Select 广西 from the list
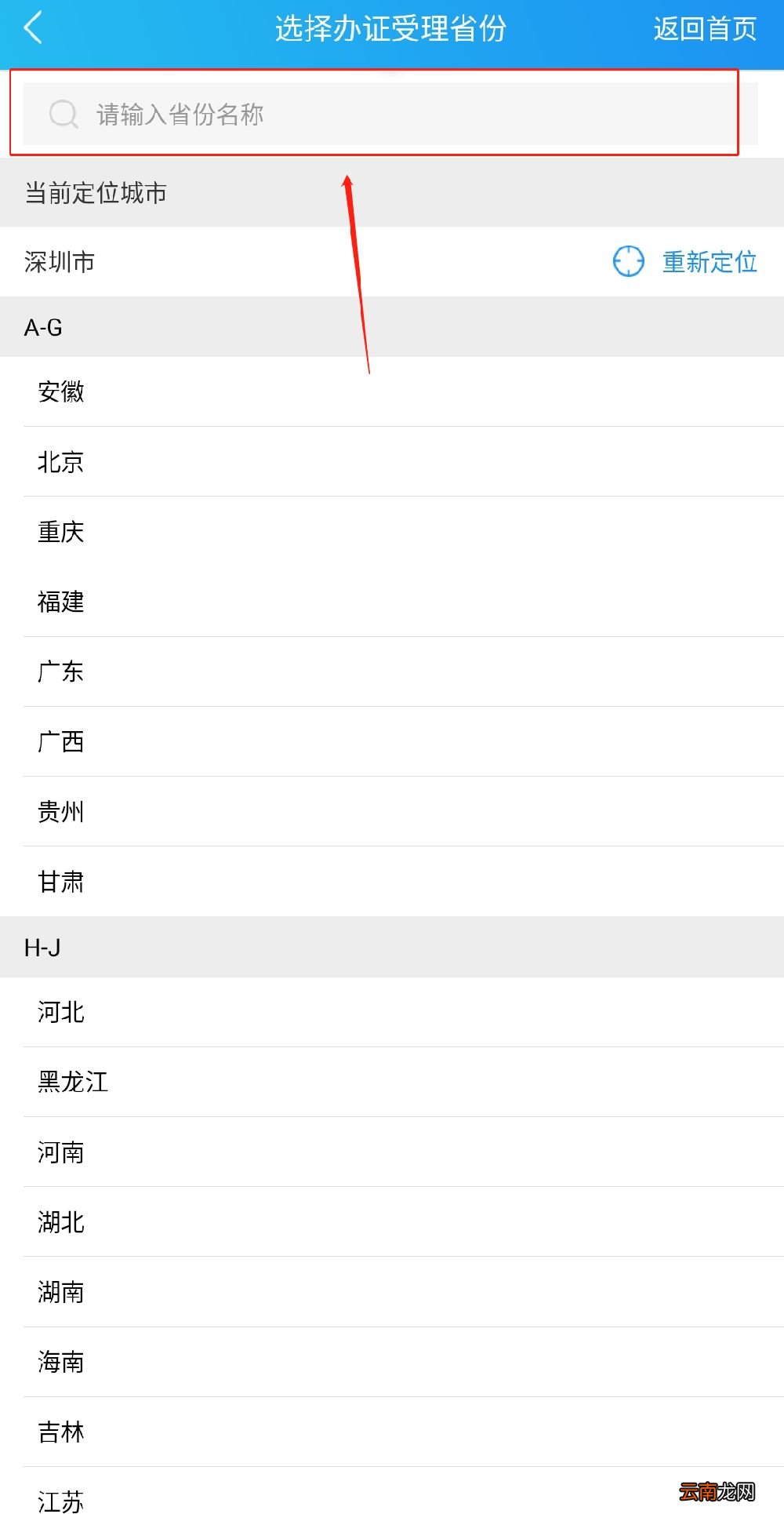 click(x=60, y=741)
